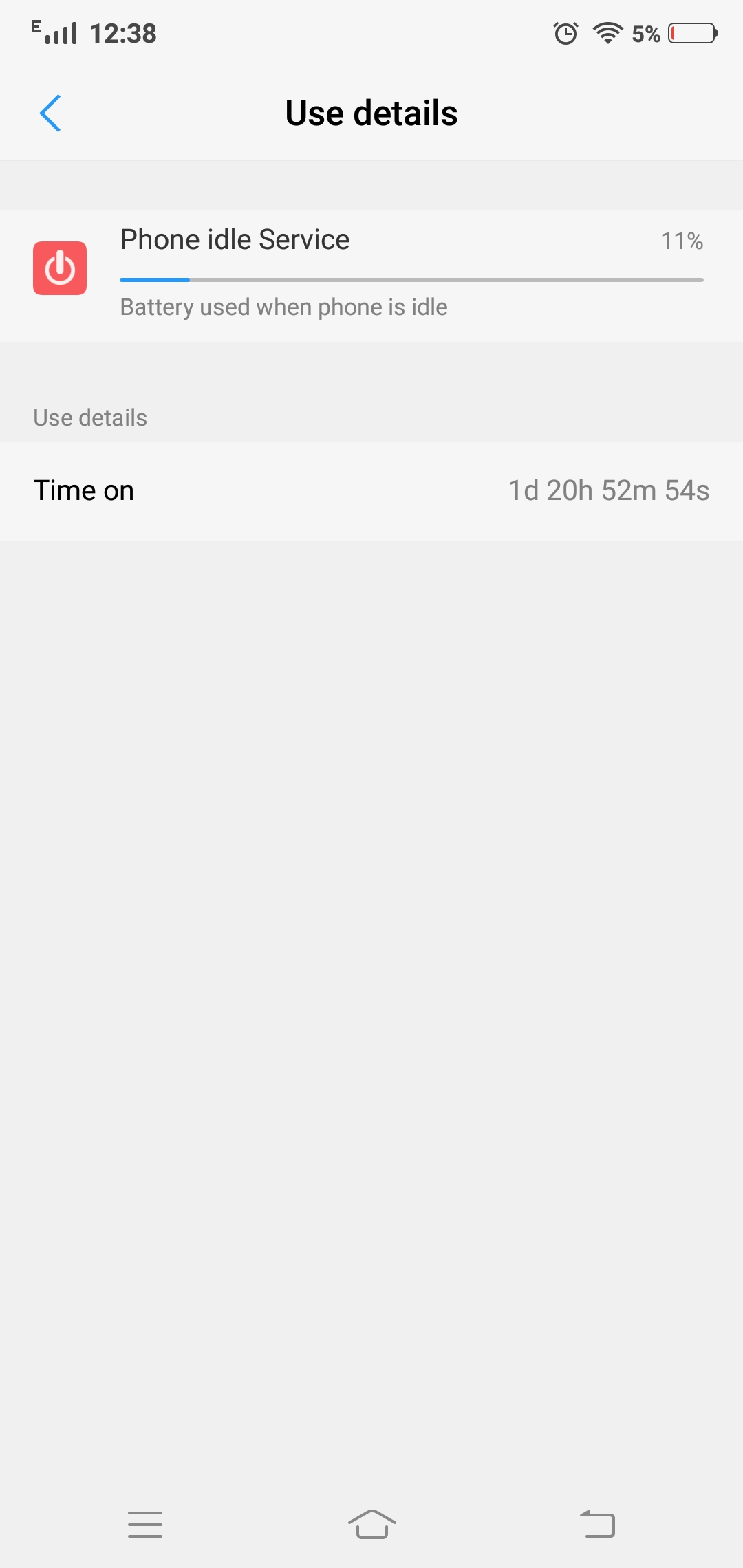743x1568 pixels.
Task: Tap the system back button
Action: click(597, 1524)
